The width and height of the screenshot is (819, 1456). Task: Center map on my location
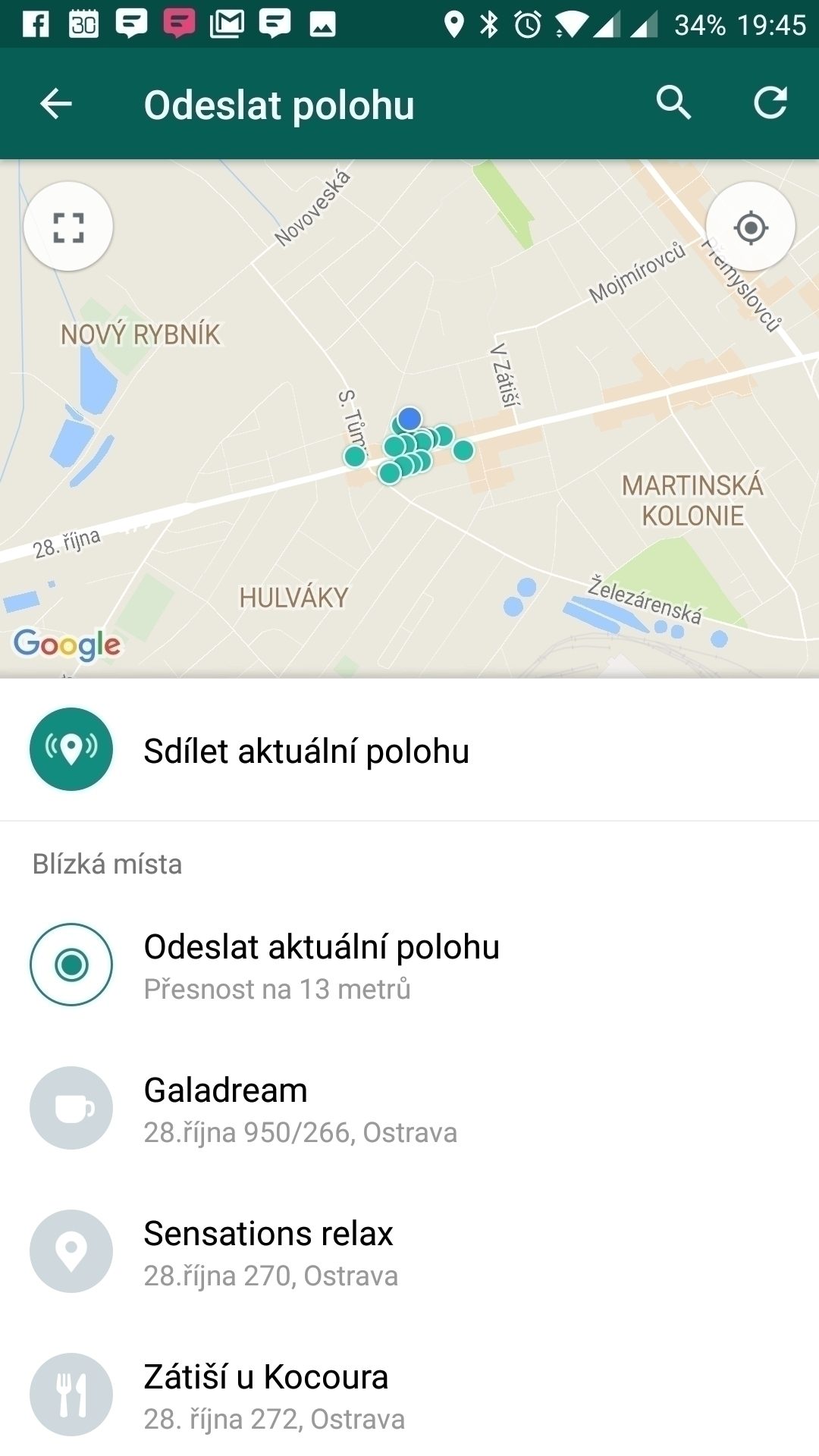point(751,226)
